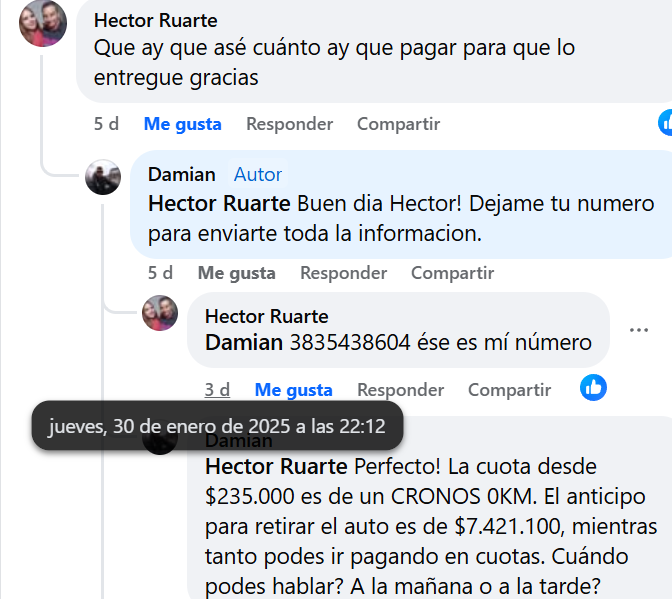Screen dimensions: 672x599
Task: Tap Responder under the phone number comment
Action: coord(400,390)
